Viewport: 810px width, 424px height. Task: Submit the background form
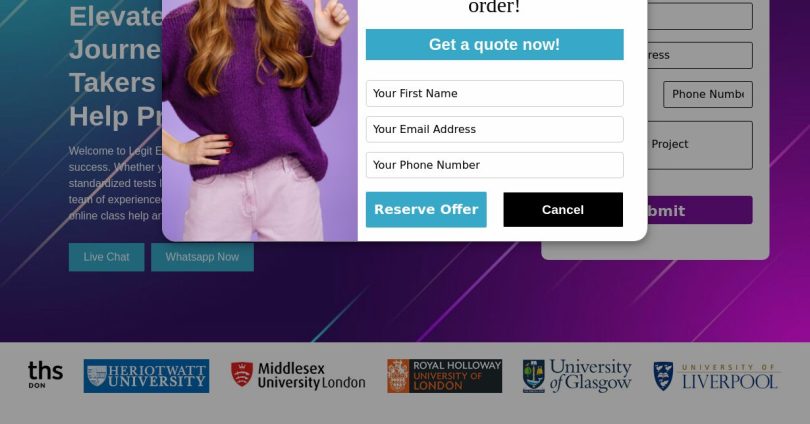[700, 210]
